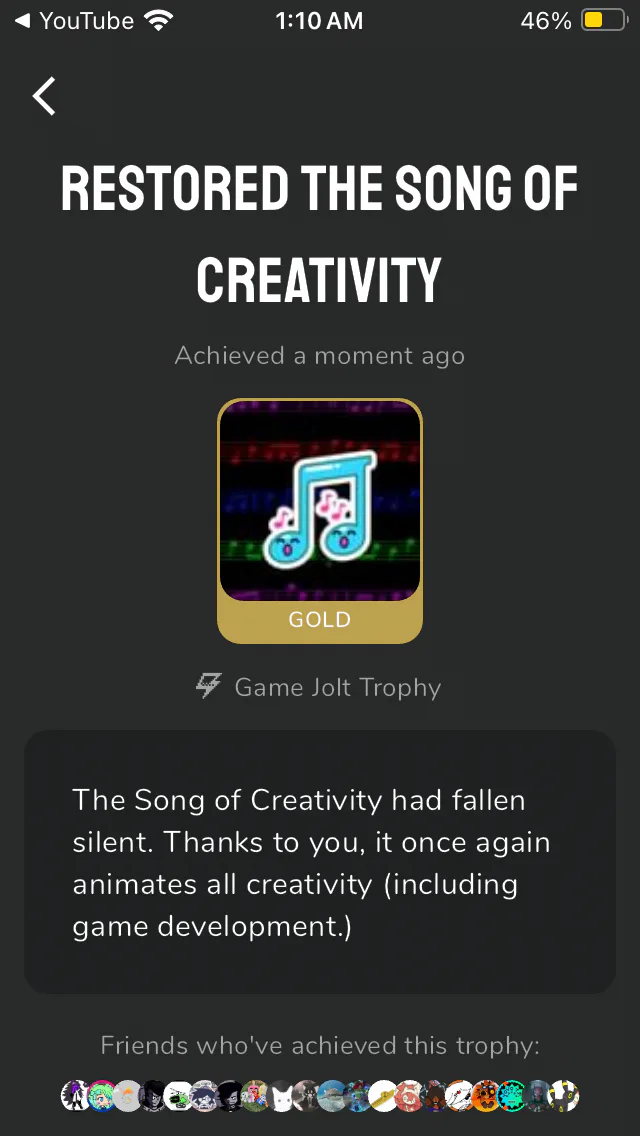Open the row of friends' avatars
Image resolution: width=640 pixels, height=1136 pixels.
click(x=320, y=1095)
